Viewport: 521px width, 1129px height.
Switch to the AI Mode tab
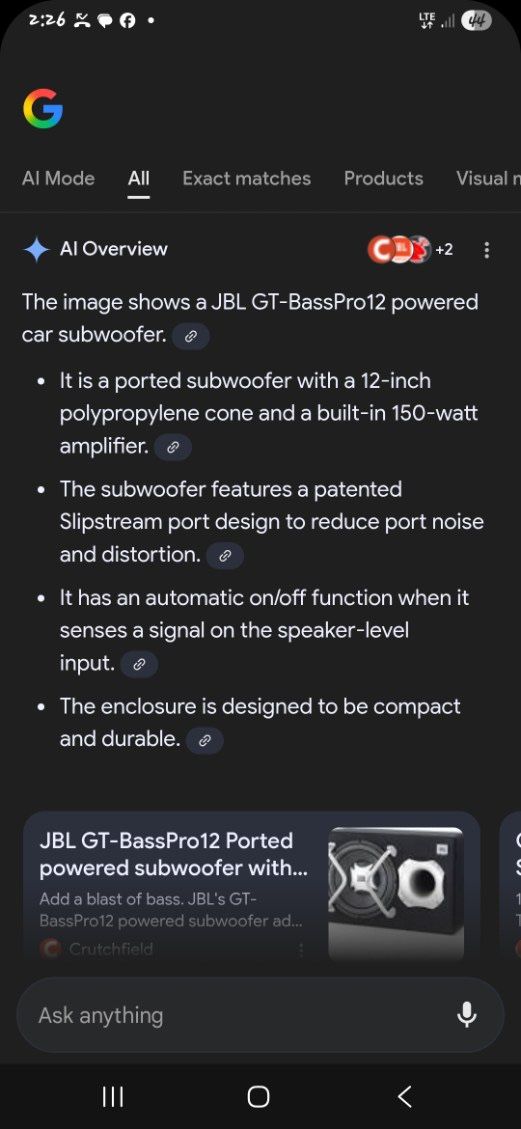tap(58, 179)
